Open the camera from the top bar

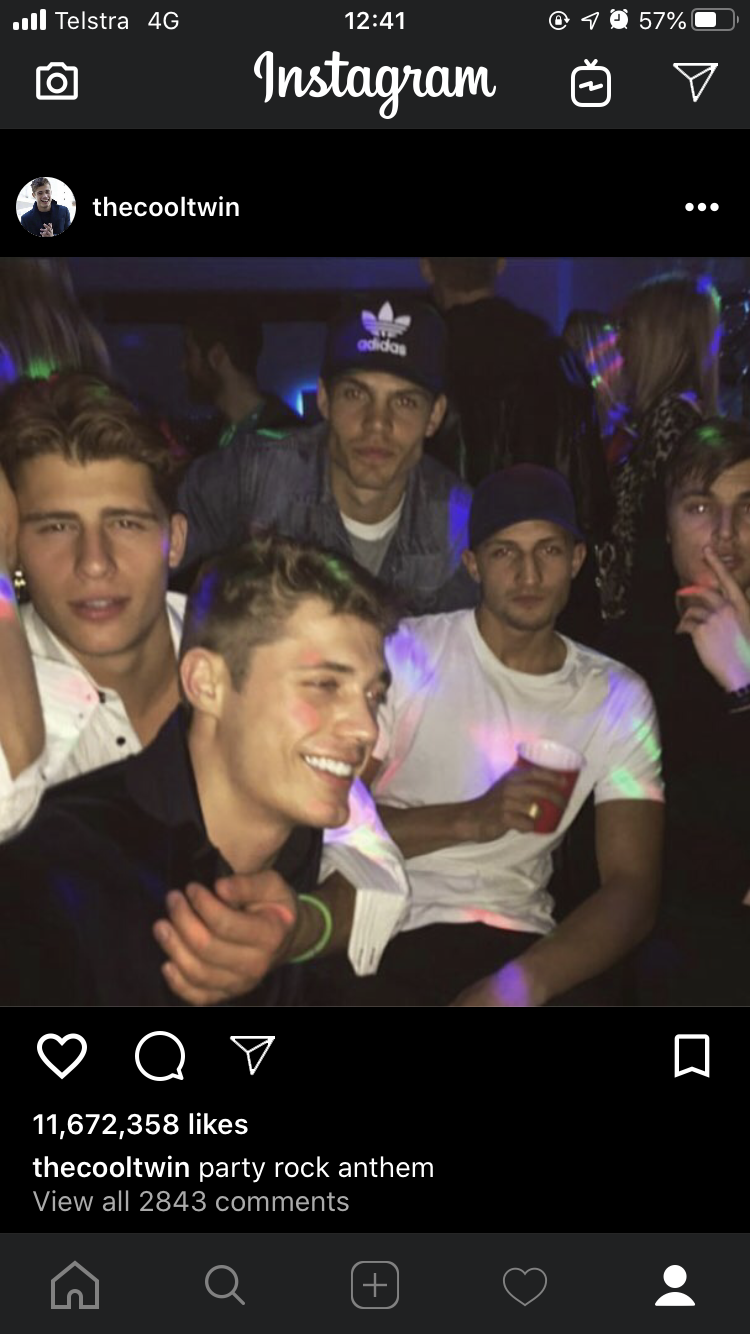[x=57, y=82]
